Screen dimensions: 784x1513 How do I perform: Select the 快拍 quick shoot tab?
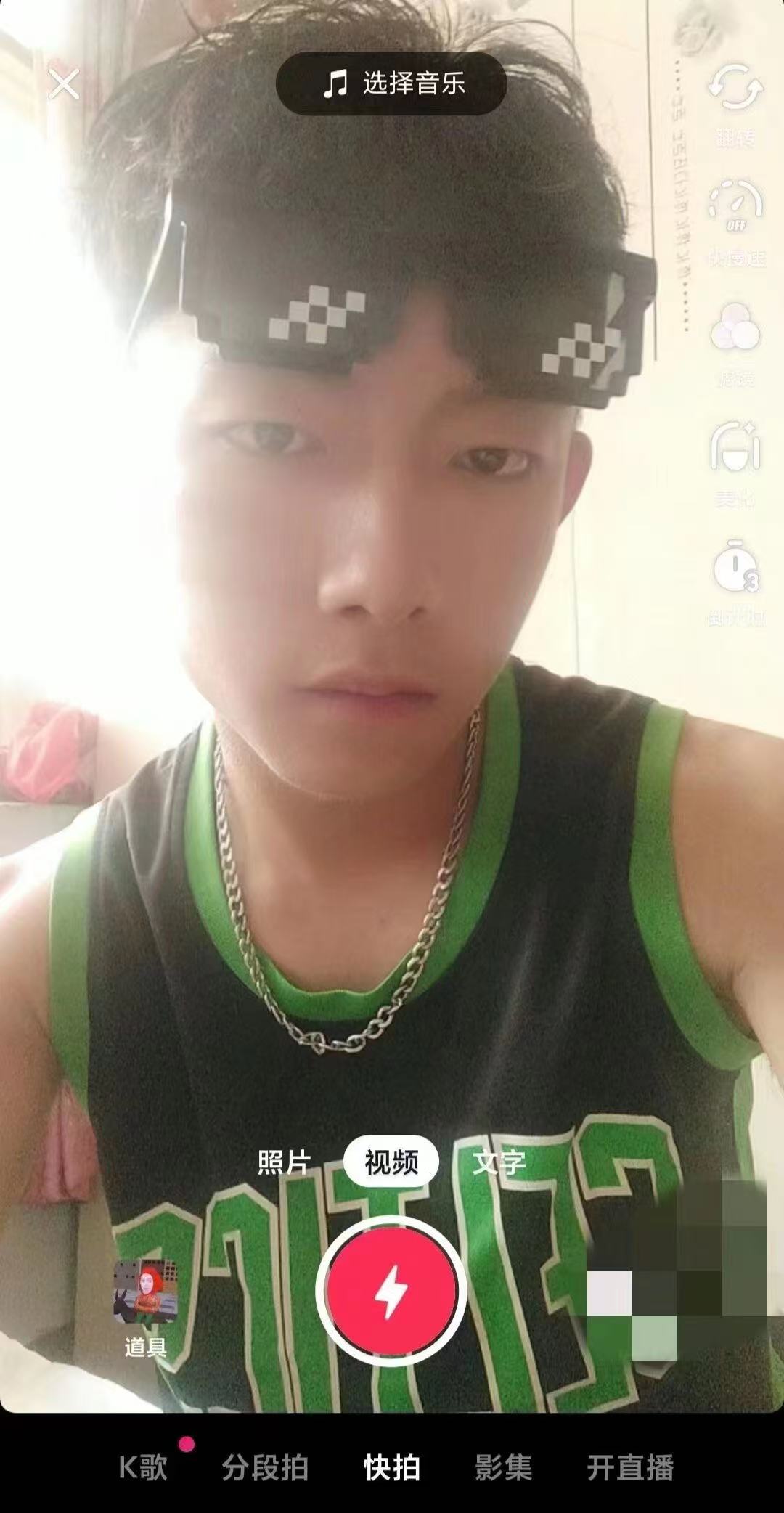coord(391,1468)
